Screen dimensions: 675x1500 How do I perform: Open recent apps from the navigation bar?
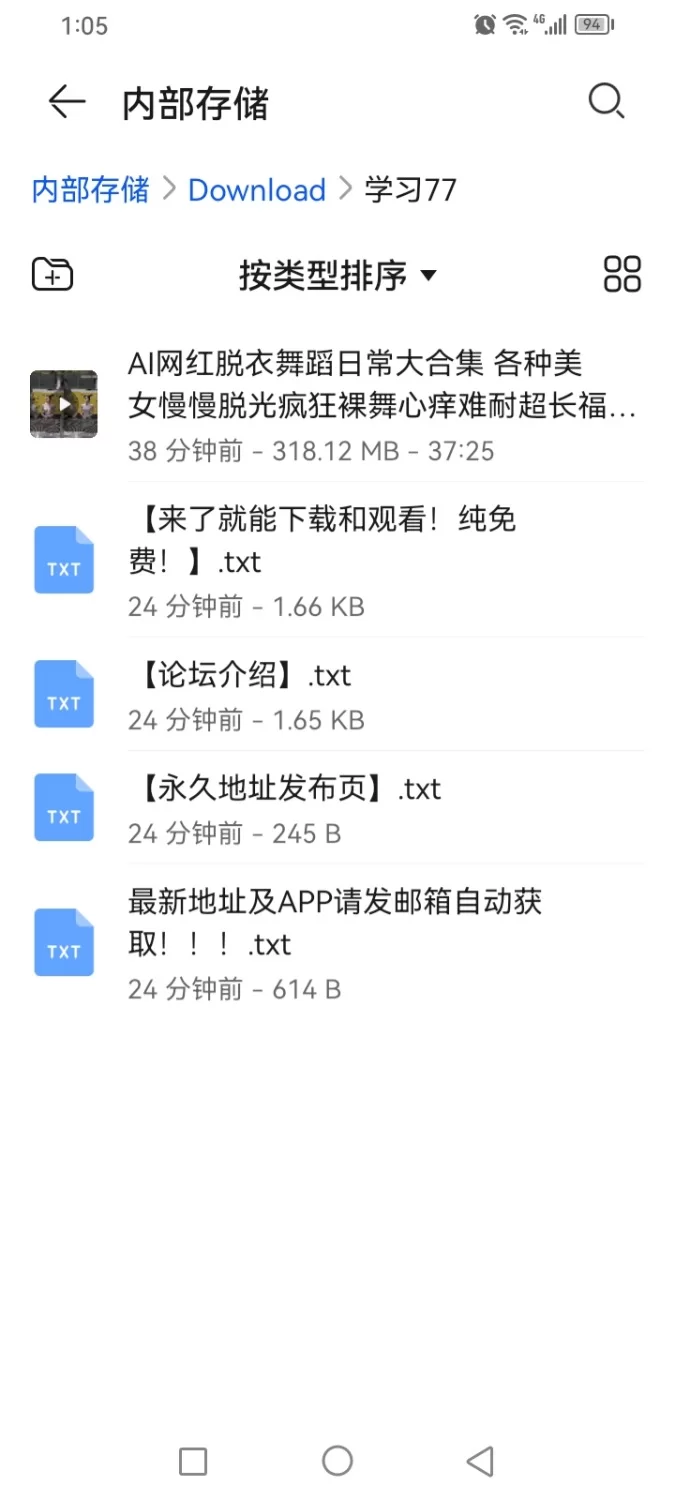(x=193, y=1461)
